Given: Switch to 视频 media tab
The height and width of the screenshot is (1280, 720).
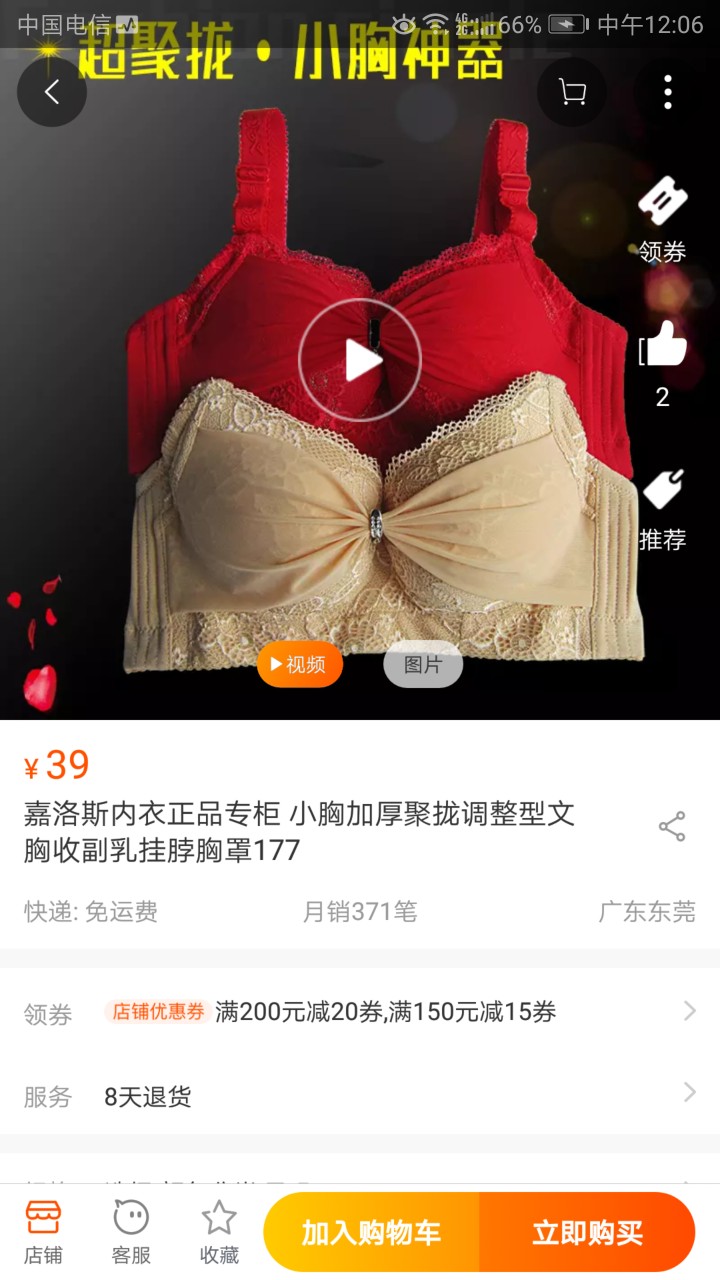Looking at the screenshot, I should pyautogui.click(x=300, y=665).
